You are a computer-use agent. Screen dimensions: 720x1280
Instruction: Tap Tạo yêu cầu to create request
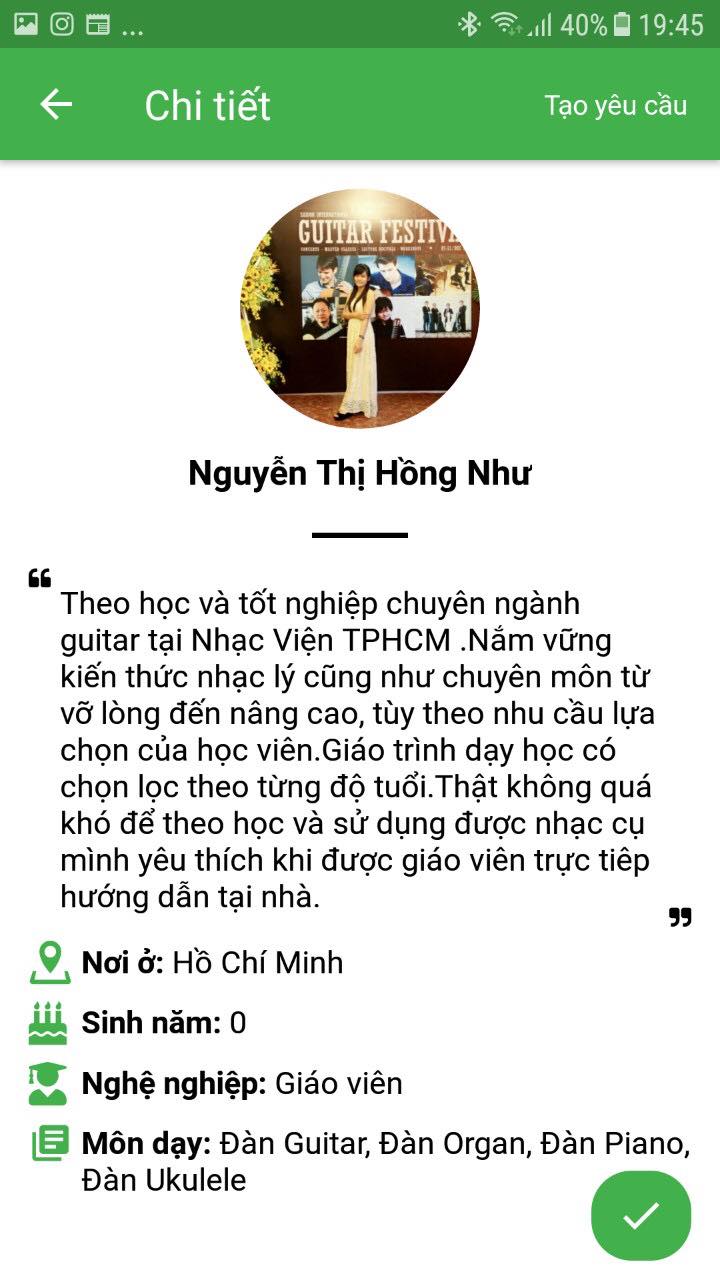(x=615, y=105)
